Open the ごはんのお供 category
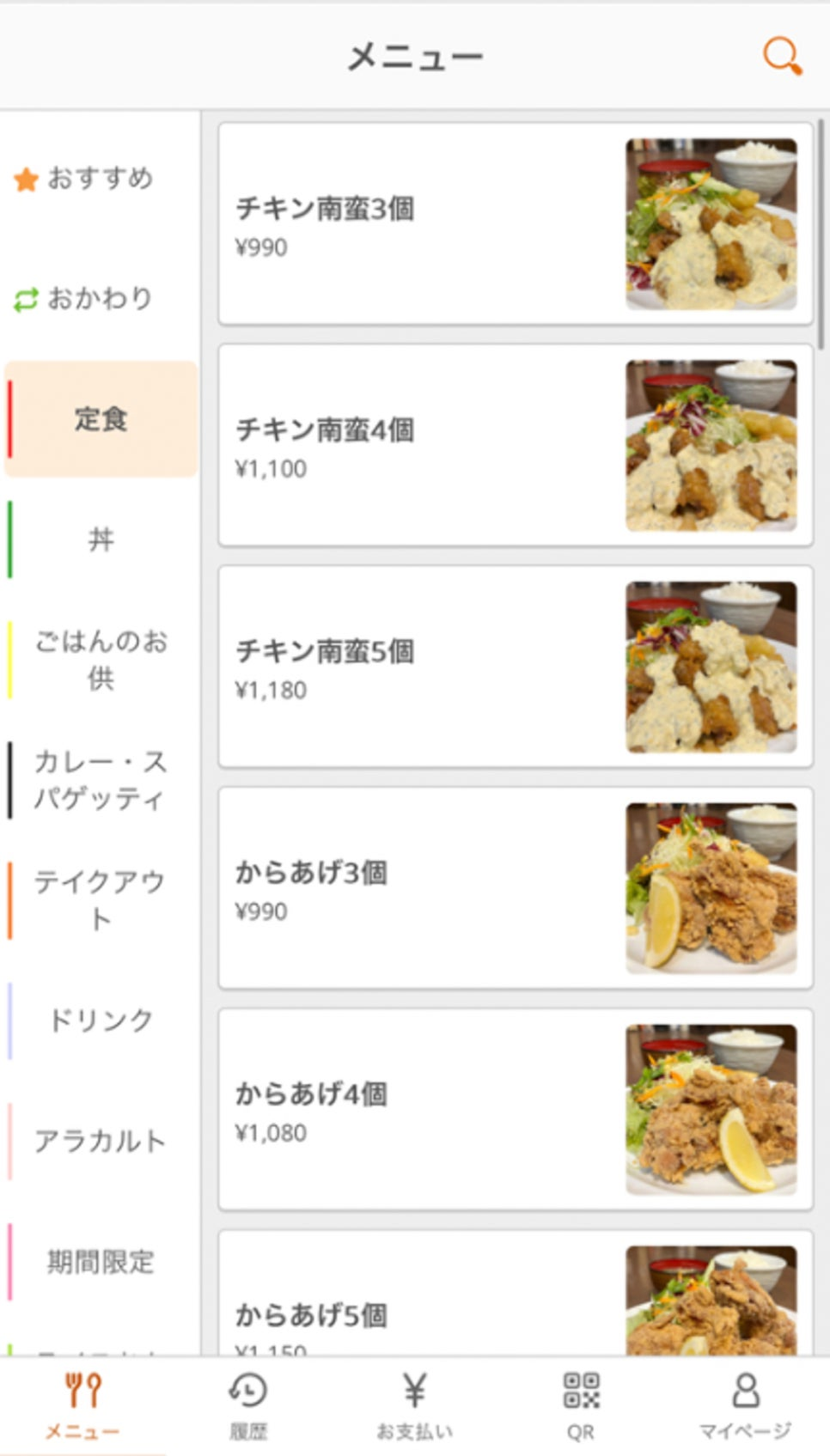This screenshot has width=830, height=1456. pyautogui.click(x=101, y=660)
